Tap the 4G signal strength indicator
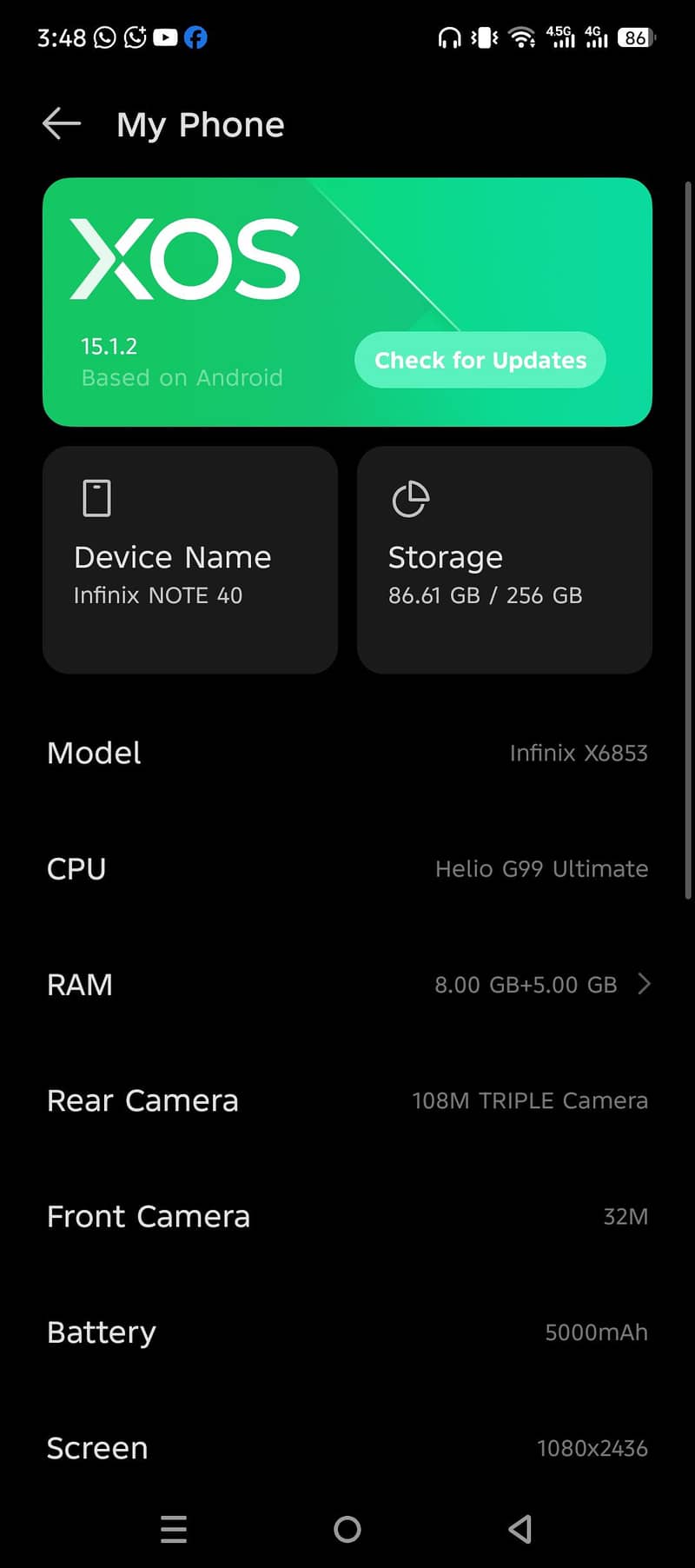Viewport: 695px width, 1568px height. (x=596, y=37)
